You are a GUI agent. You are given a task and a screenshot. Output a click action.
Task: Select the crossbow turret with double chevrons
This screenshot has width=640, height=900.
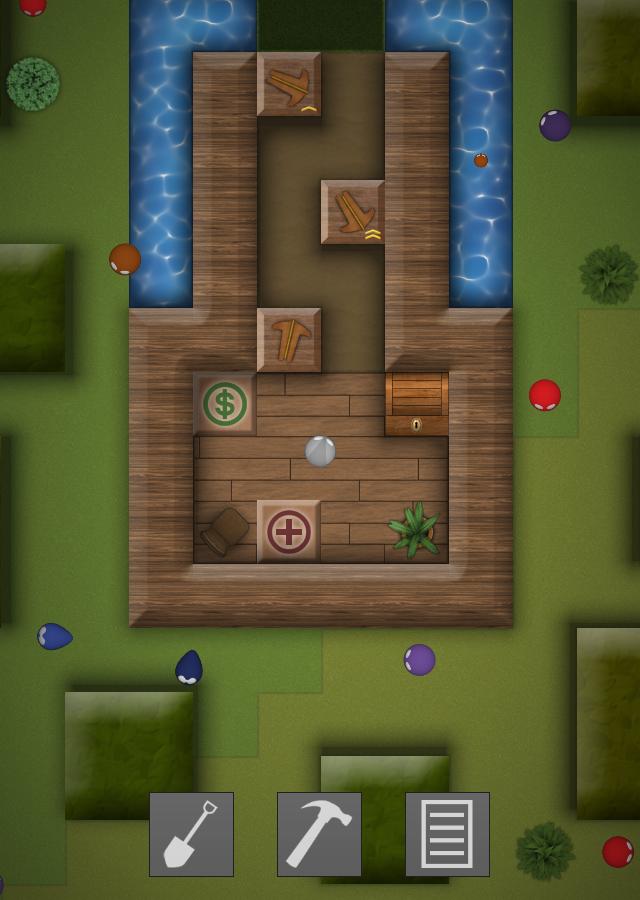click(x=352, y=212)
